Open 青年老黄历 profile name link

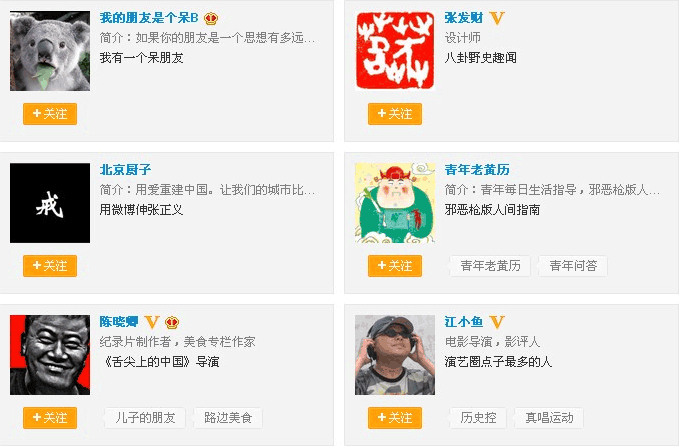(477, 169)
